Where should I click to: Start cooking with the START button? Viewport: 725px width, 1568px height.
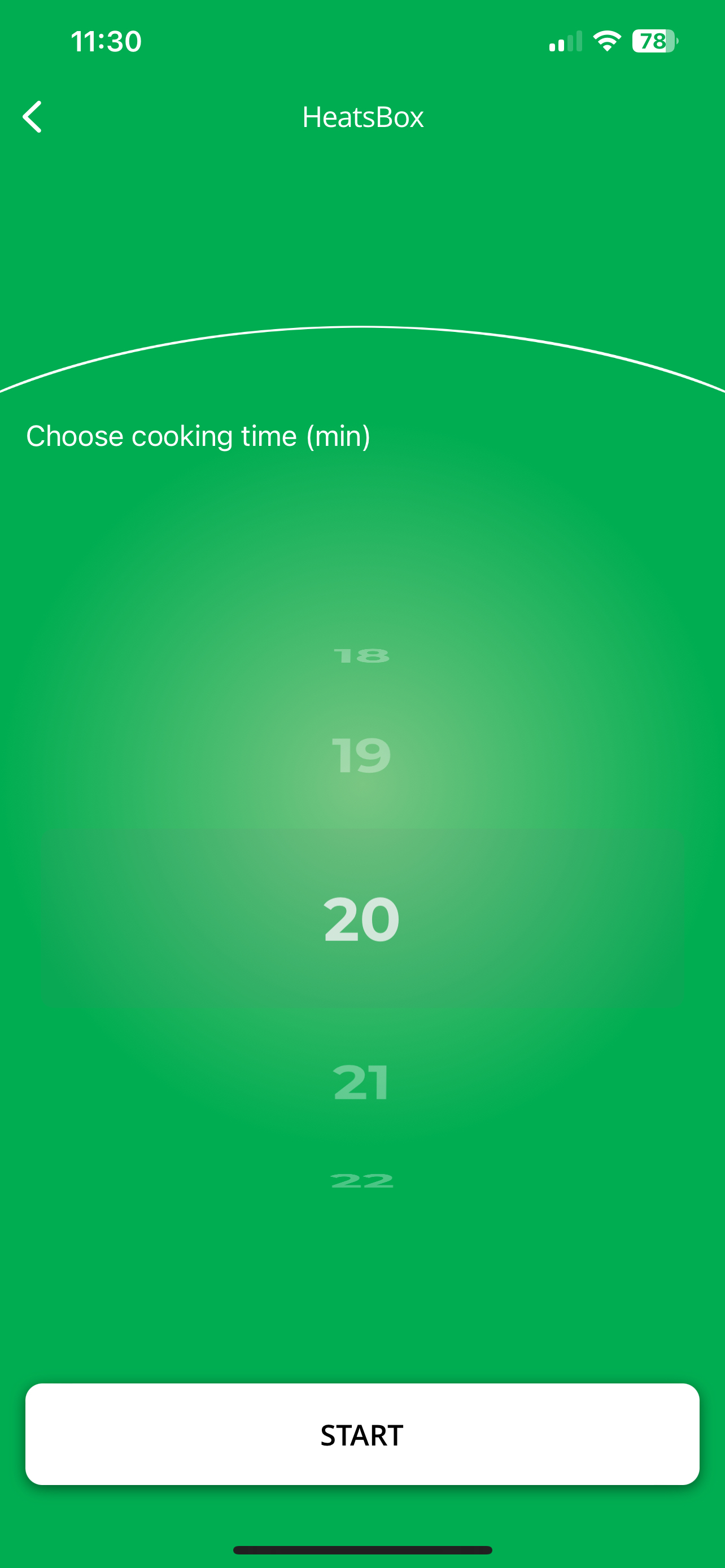[362, 1434]
